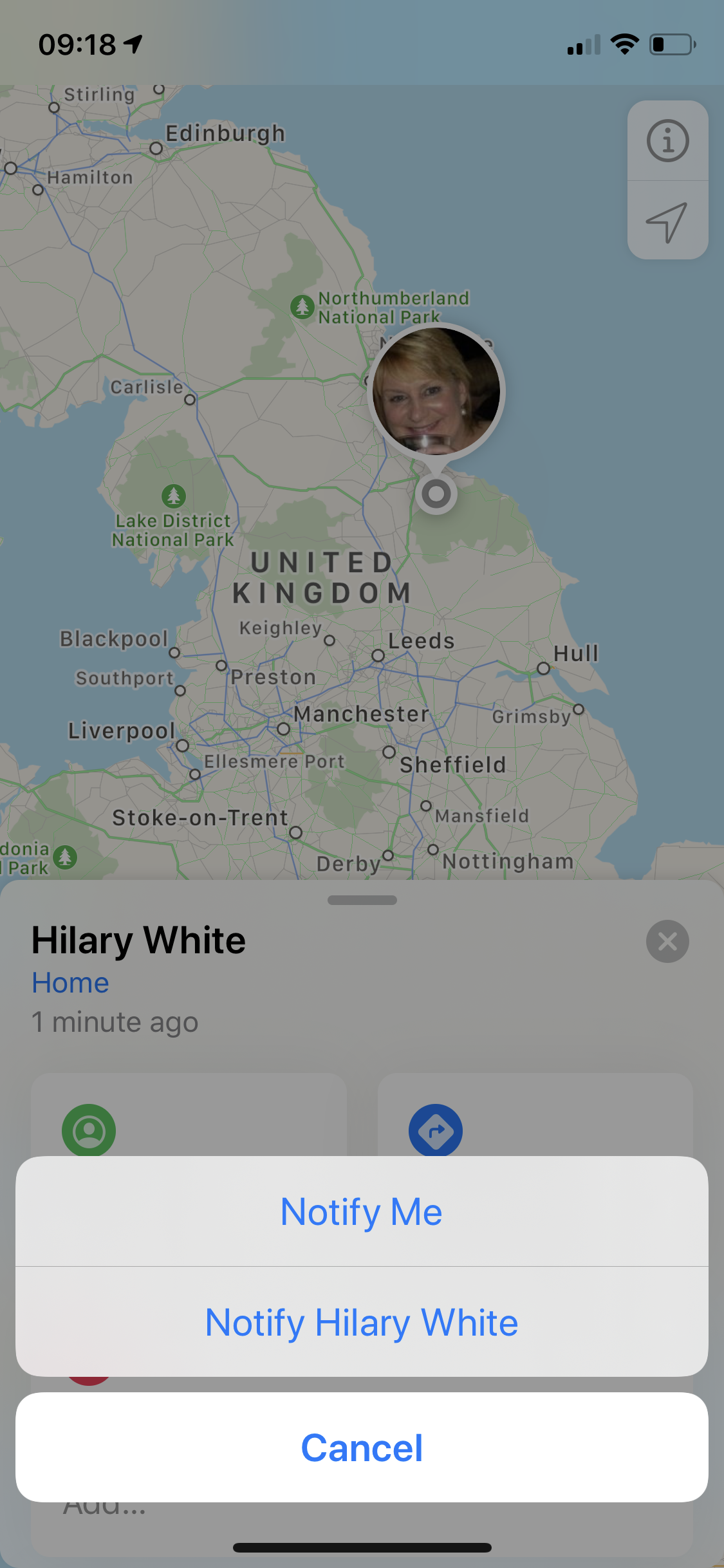Viewport: 724px width, 1568px height.
Task: Select Notify Hilary White
Action: point(362,1322)
